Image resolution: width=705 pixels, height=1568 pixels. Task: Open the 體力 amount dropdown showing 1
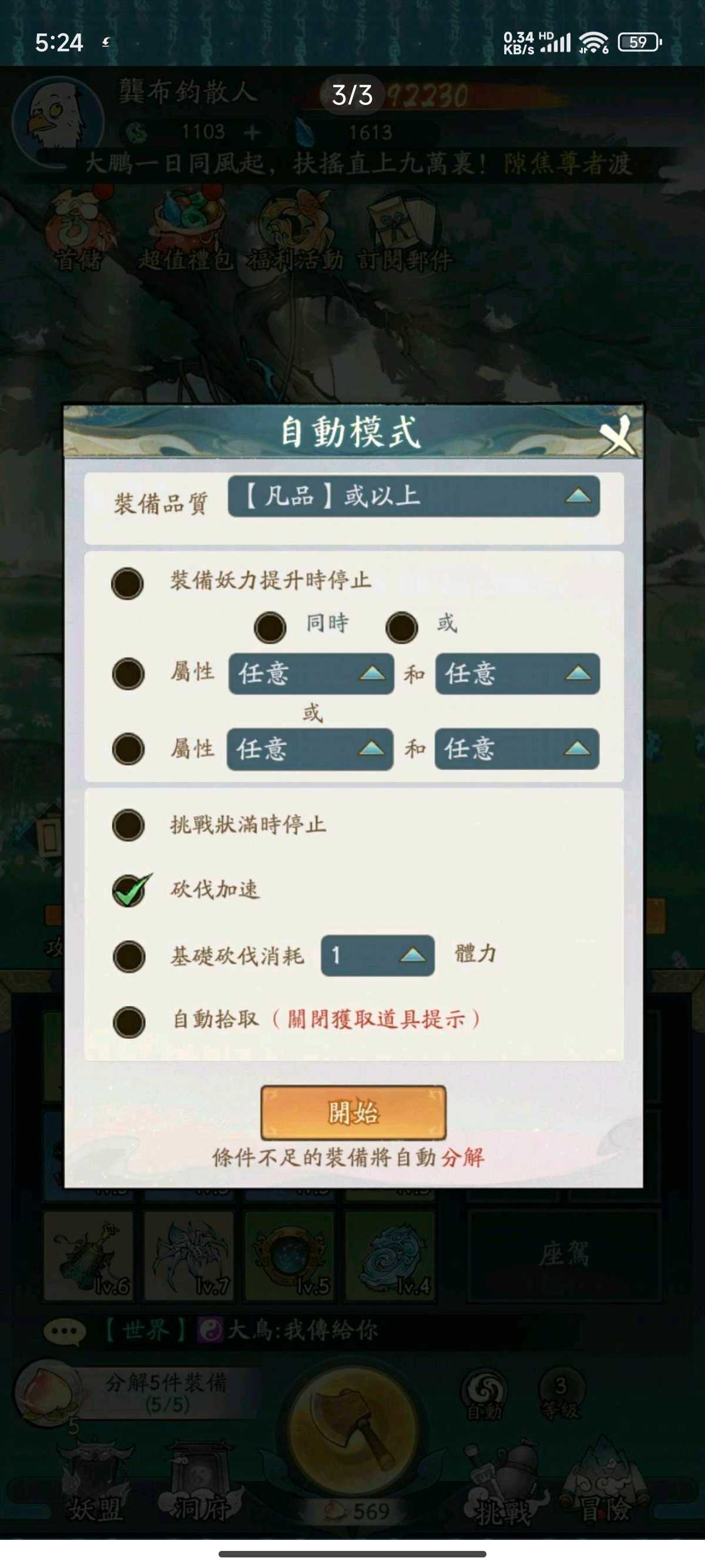tap(377, 955)
